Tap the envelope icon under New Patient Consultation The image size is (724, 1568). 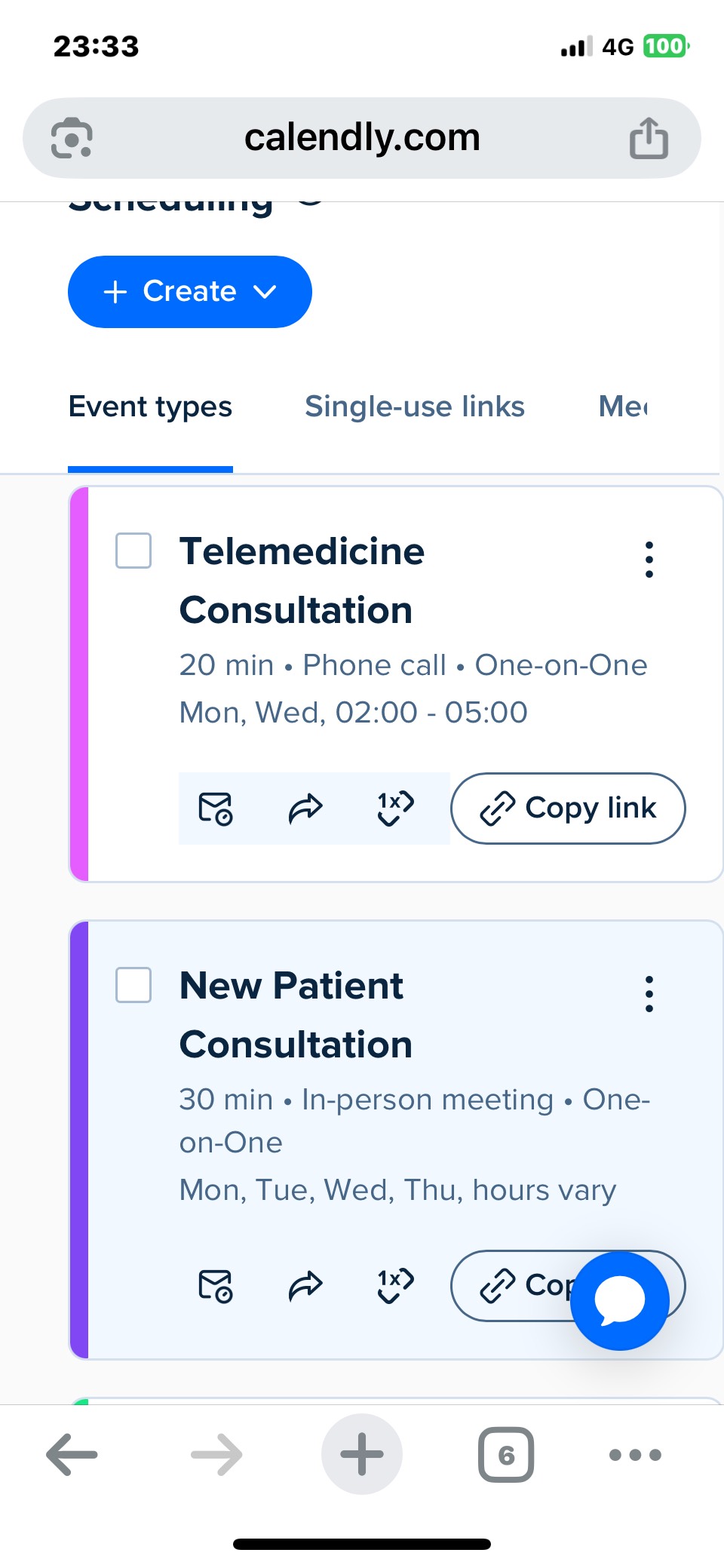click(x=215, y=1286)
